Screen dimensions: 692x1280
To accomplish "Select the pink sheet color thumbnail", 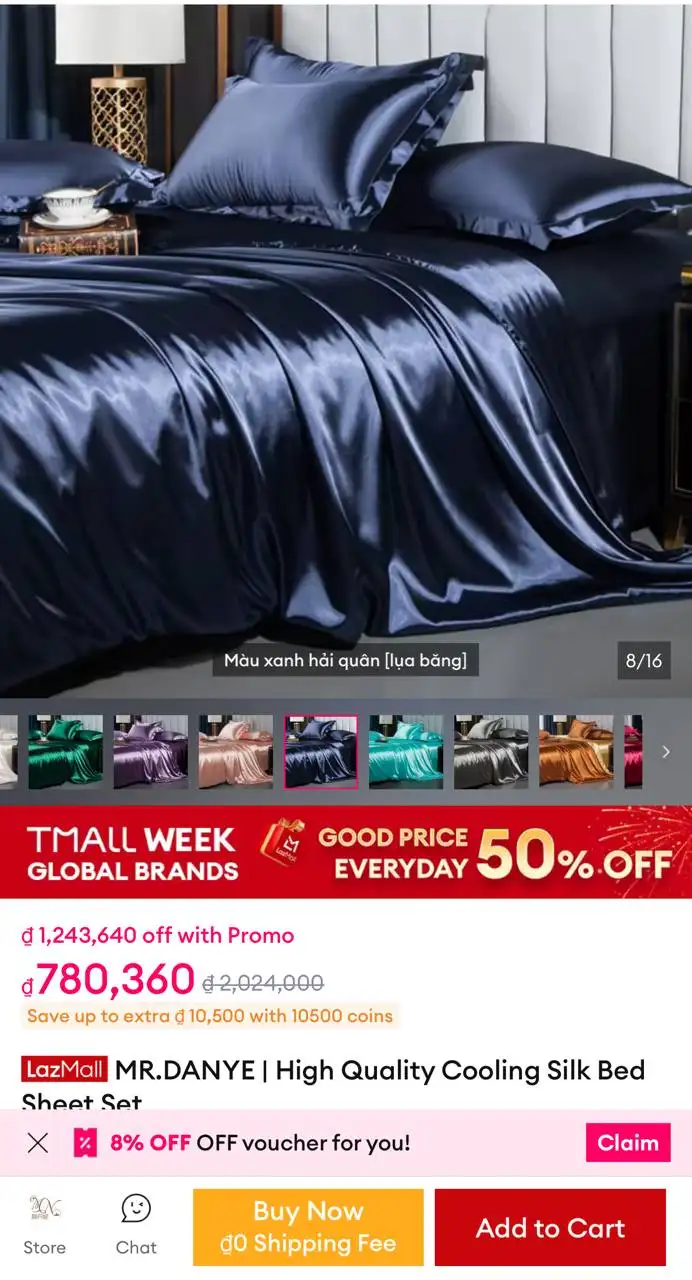I will click(x=235, y=752).
